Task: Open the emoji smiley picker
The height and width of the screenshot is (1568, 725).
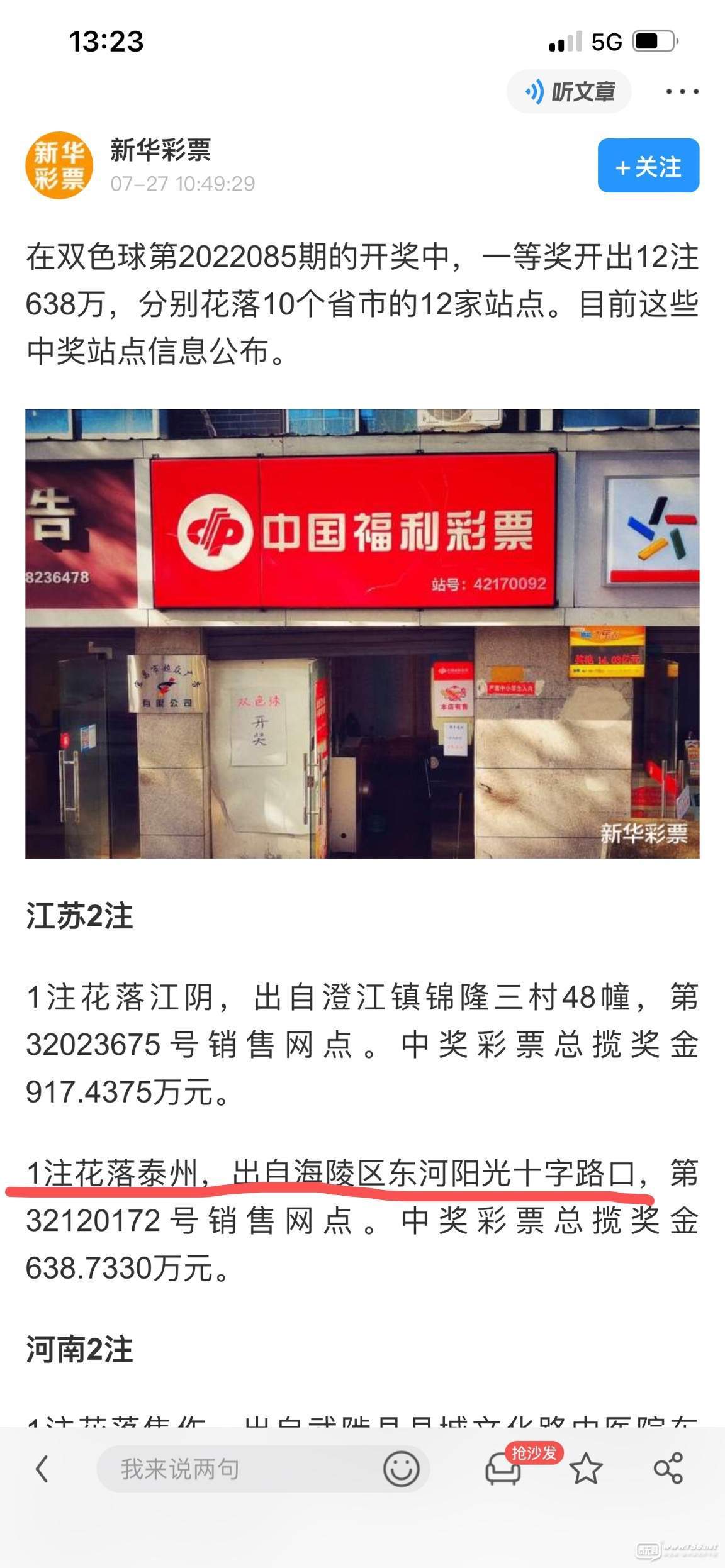Action: coord(401,1469)
